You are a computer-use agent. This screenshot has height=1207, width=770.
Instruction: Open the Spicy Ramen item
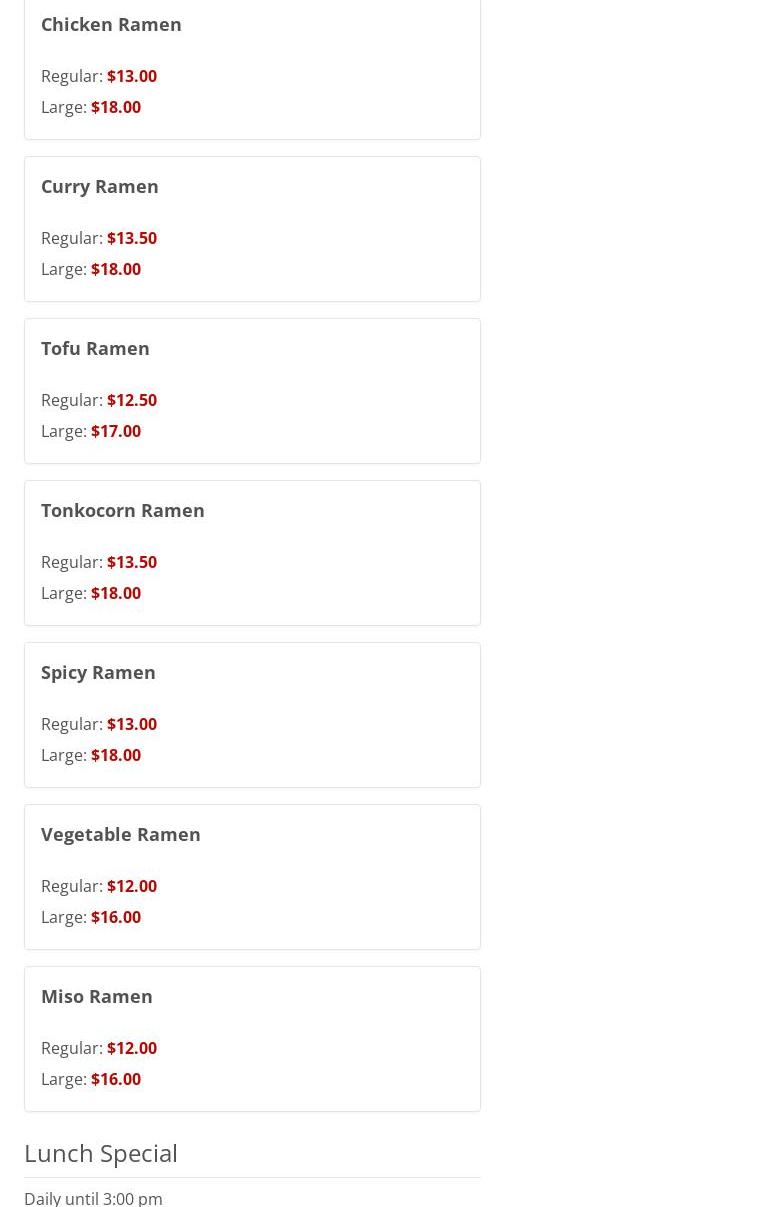click(252, 714)
